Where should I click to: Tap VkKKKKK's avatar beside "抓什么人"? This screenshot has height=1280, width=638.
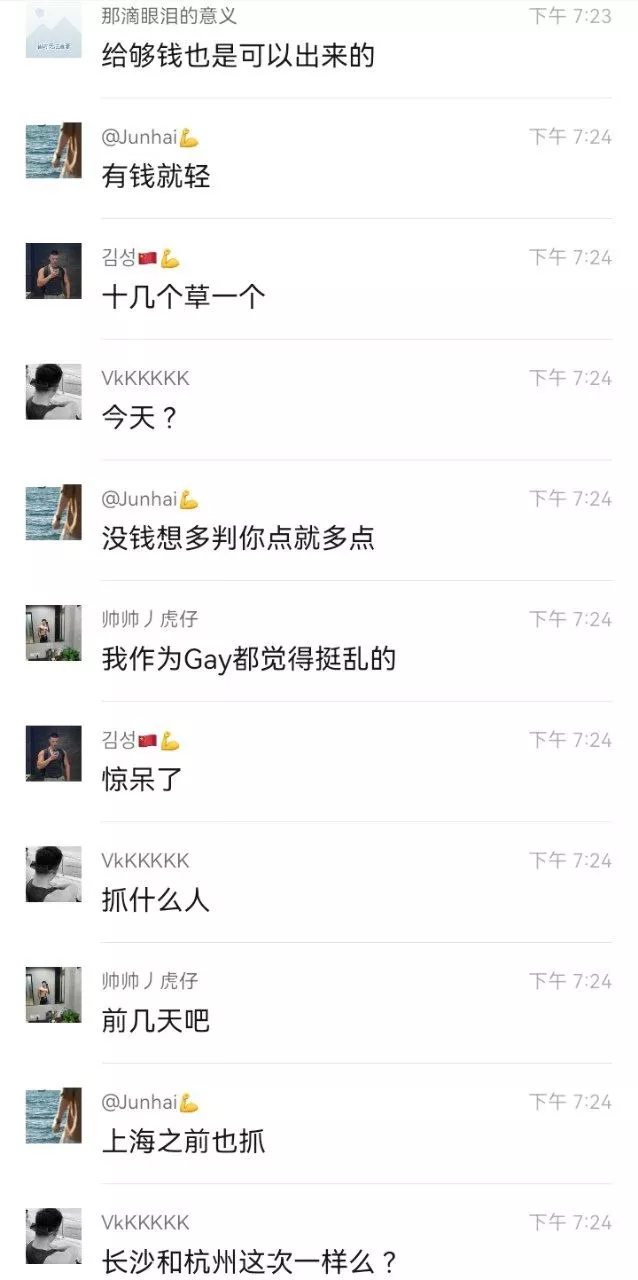pos(53,874)
